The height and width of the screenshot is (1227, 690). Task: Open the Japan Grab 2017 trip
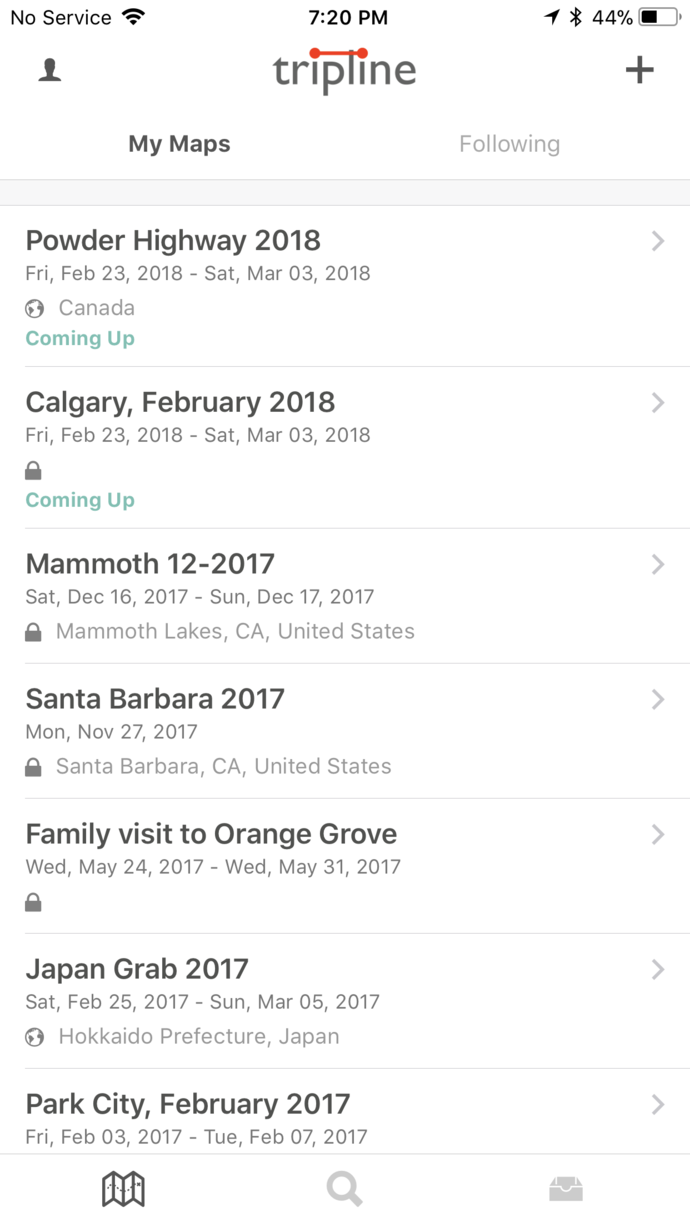(345, 1001)
